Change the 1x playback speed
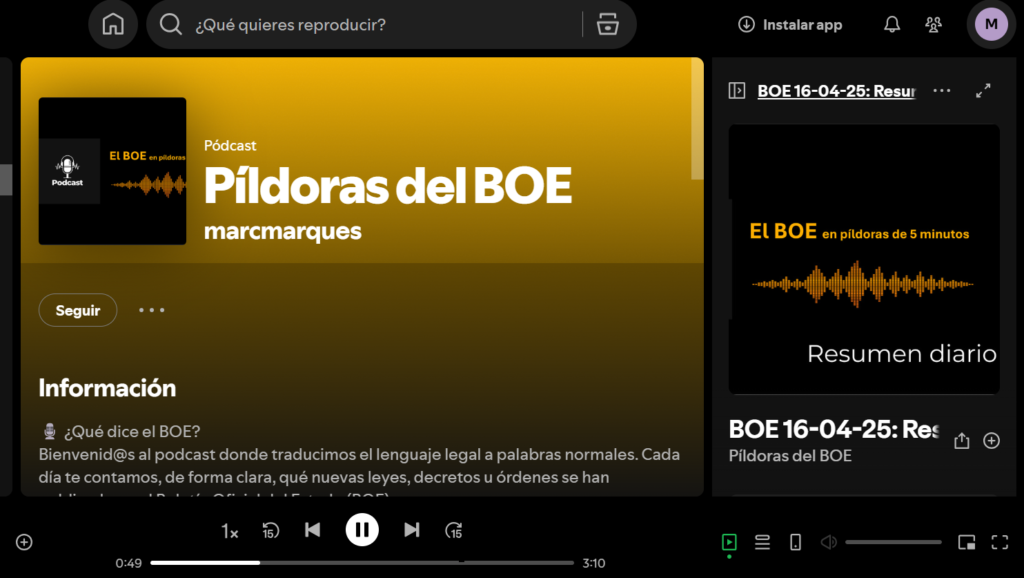The height and width of the screenshot is (578, 1024). point(230,532)
